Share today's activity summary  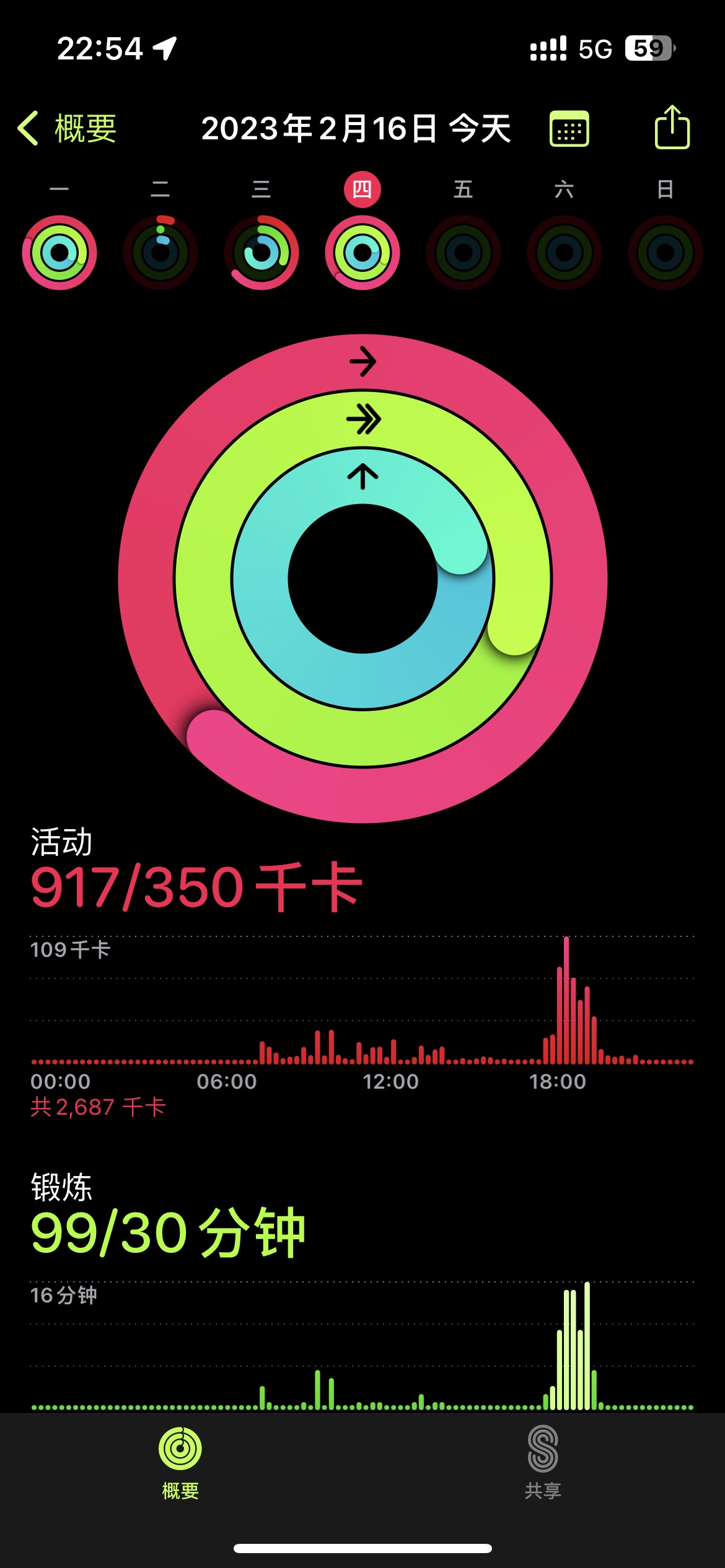[672, 127]
